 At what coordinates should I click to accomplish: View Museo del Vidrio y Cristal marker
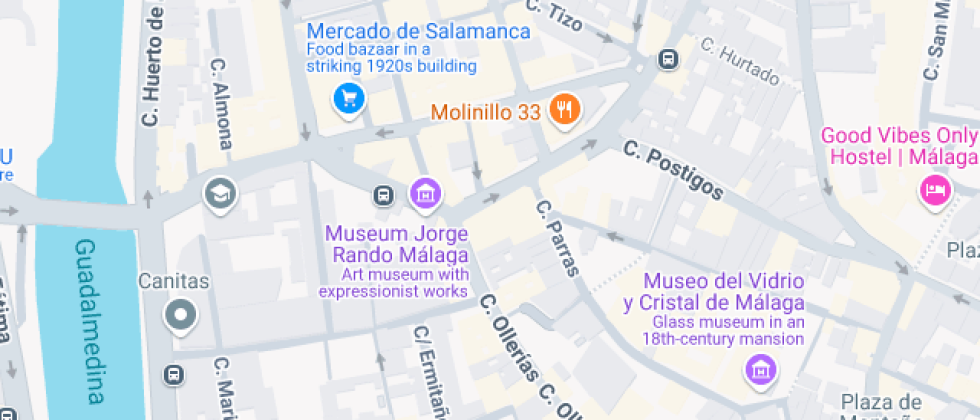pos(761,372)
